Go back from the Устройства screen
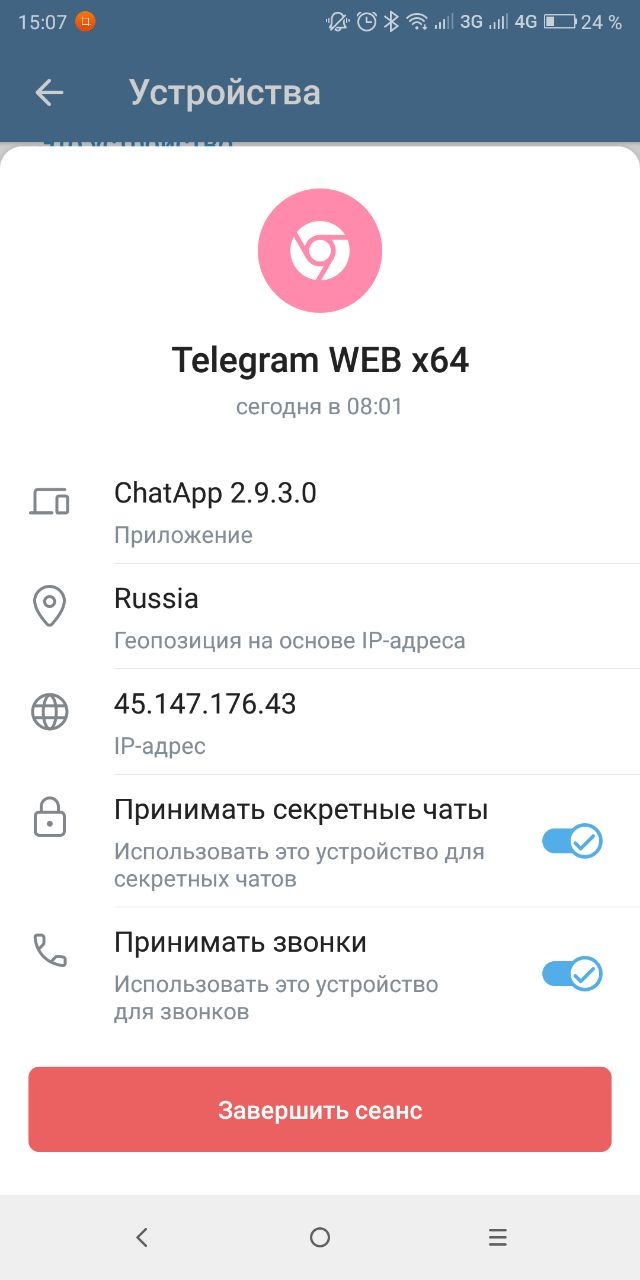640x1280 pixels. click(x=49, y=93)
